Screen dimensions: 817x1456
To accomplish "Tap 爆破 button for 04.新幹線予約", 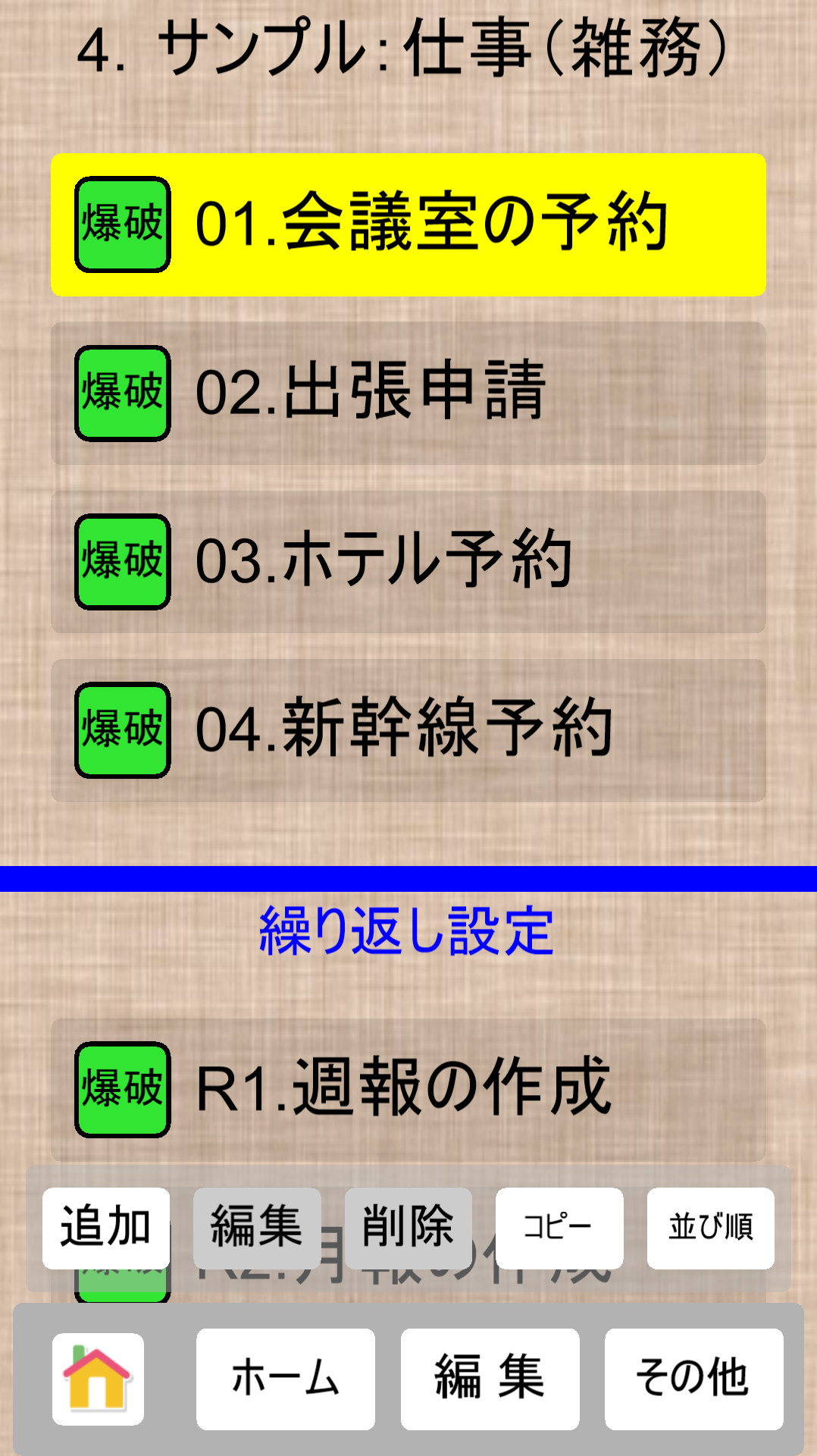I will [122, 730].
